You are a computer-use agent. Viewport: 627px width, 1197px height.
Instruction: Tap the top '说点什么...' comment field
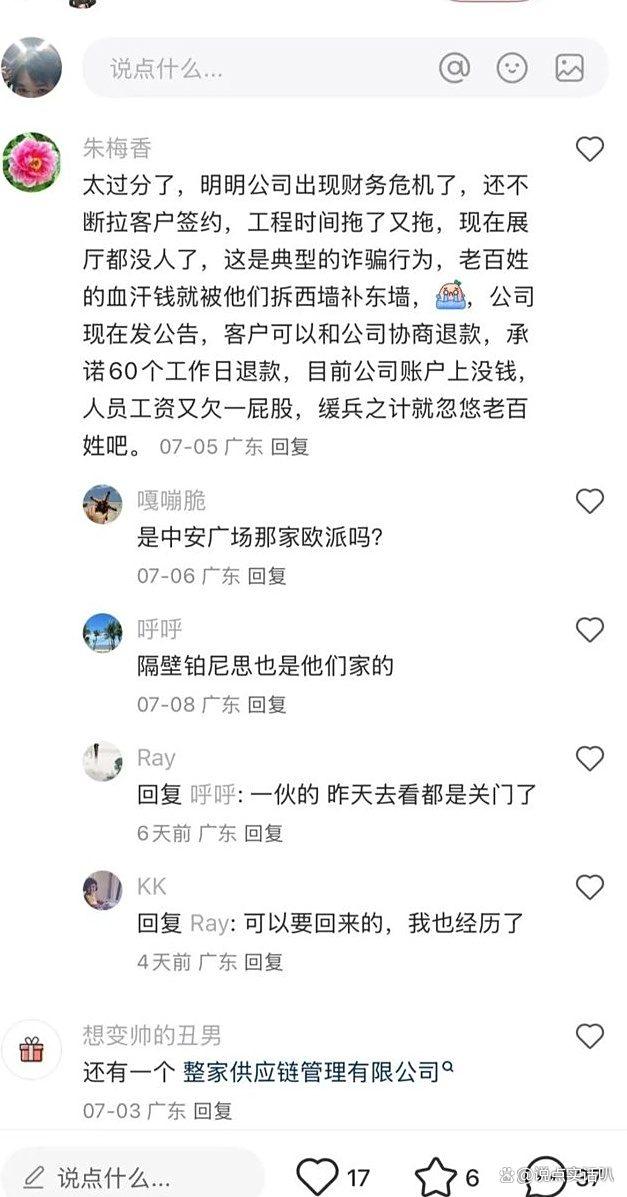click(x=250, y=68)
